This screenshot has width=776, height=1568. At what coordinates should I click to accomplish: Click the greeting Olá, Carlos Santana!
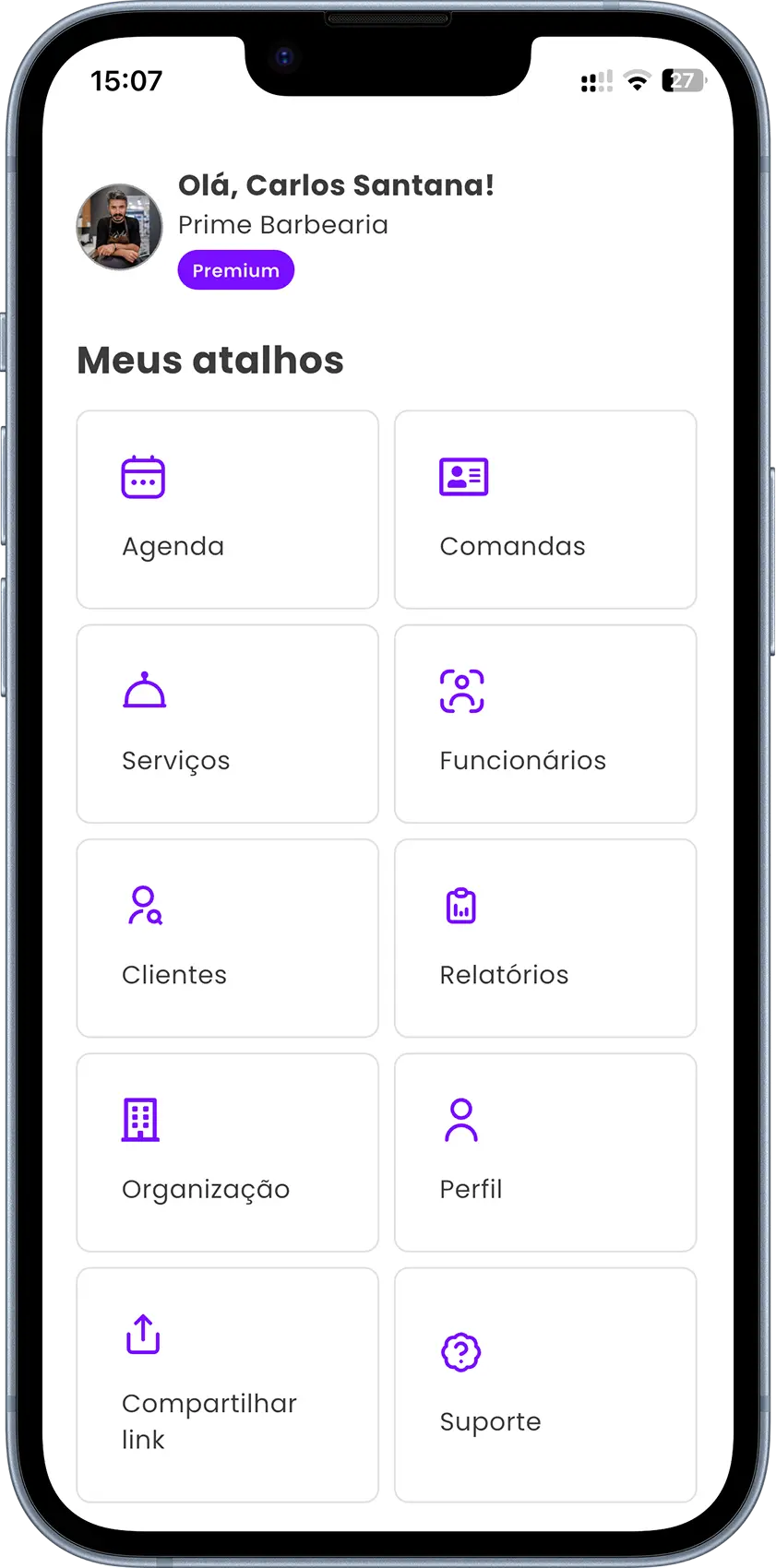tap(336, 184)
